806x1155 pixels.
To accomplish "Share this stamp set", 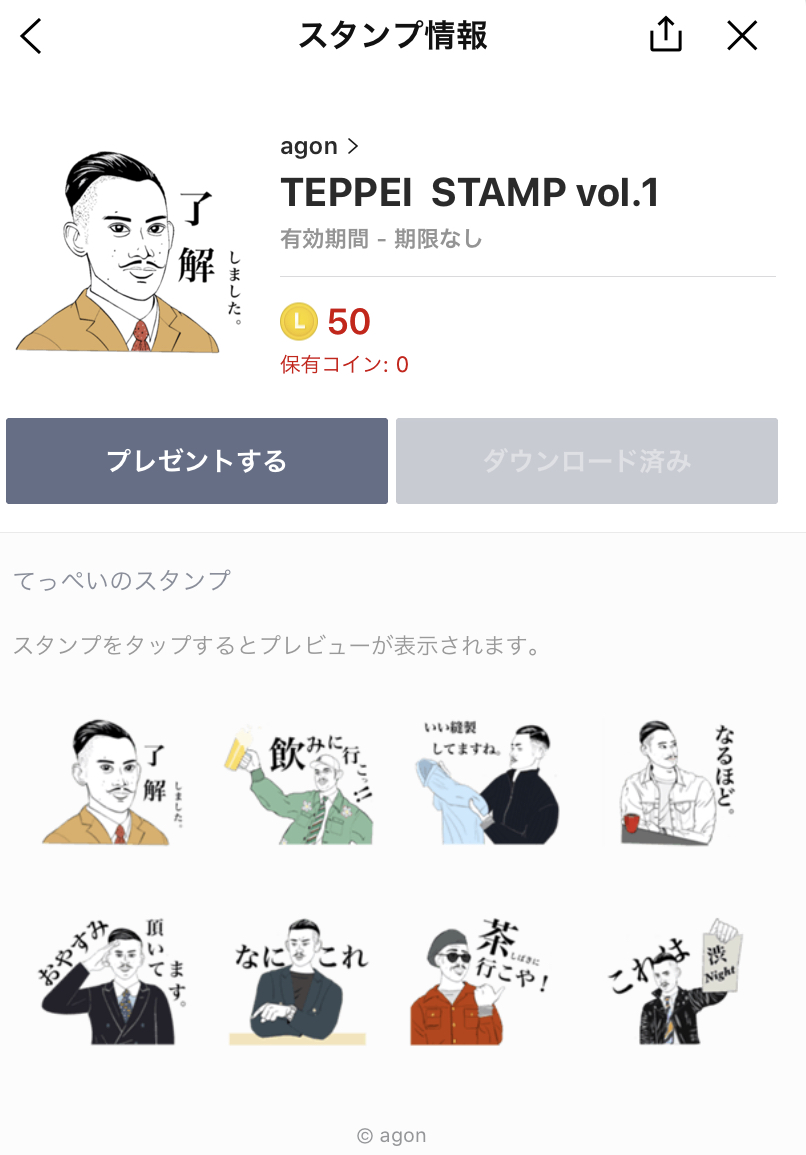I will coord(665,37).
